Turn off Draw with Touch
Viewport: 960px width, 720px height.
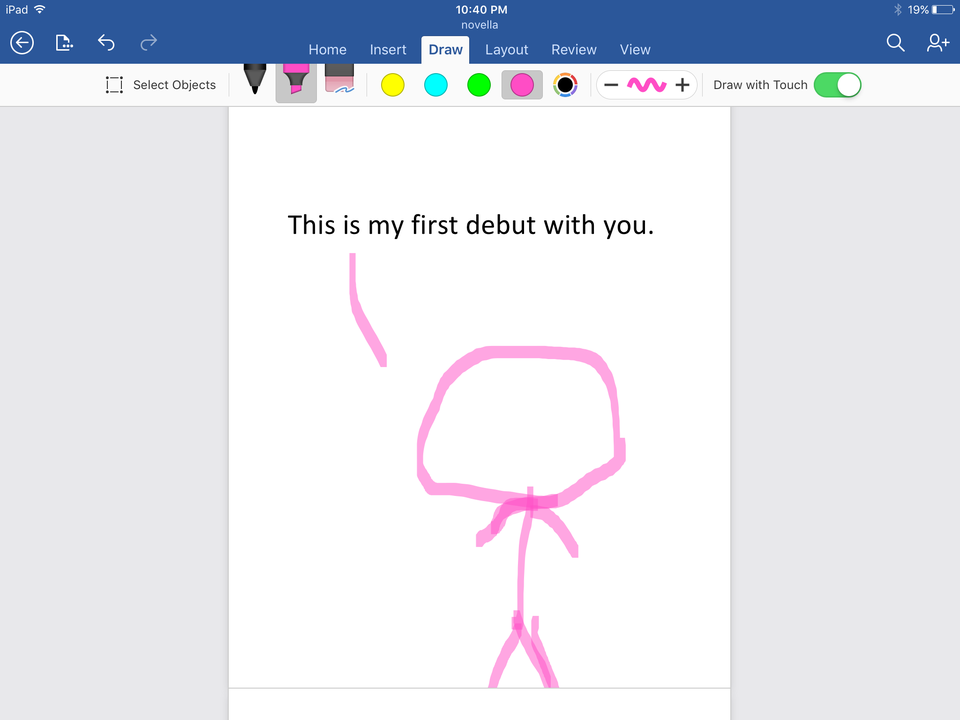[x=837, y=85]
